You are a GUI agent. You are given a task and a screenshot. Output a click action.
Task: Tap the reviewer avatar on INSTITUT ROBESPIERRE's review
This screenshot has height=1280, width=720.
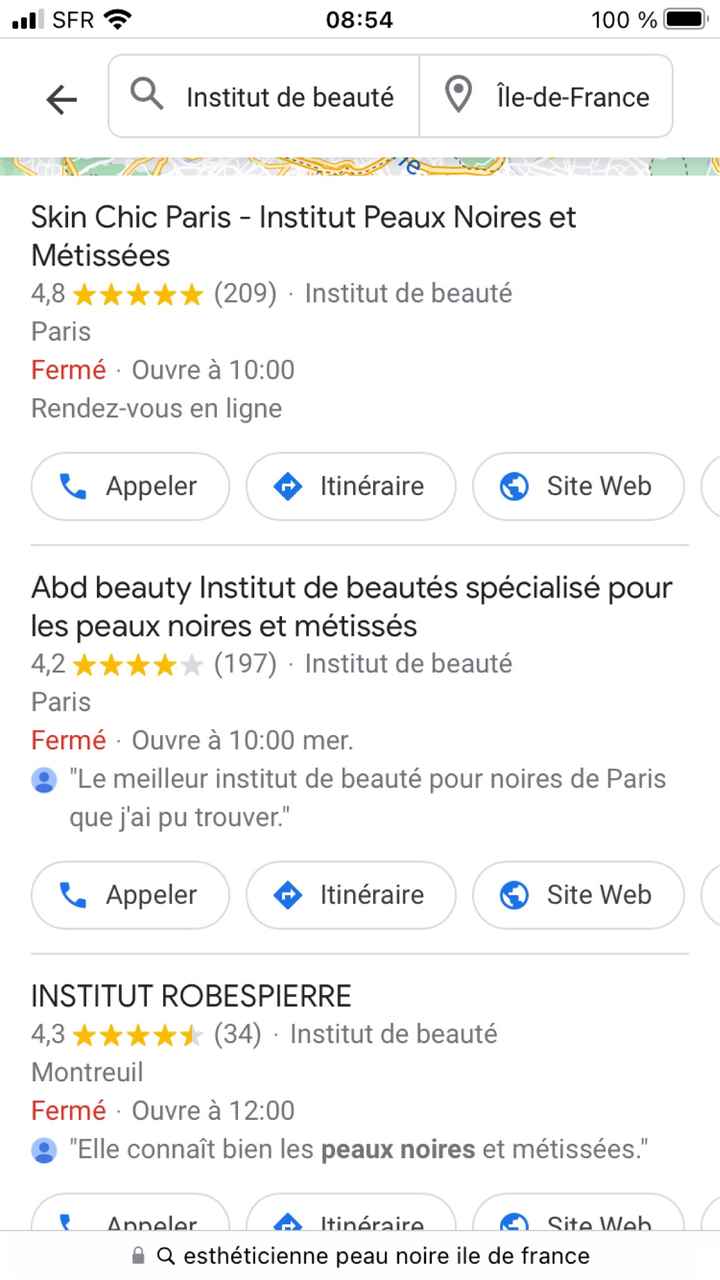pyautogui.click(x=44, y=1150)
